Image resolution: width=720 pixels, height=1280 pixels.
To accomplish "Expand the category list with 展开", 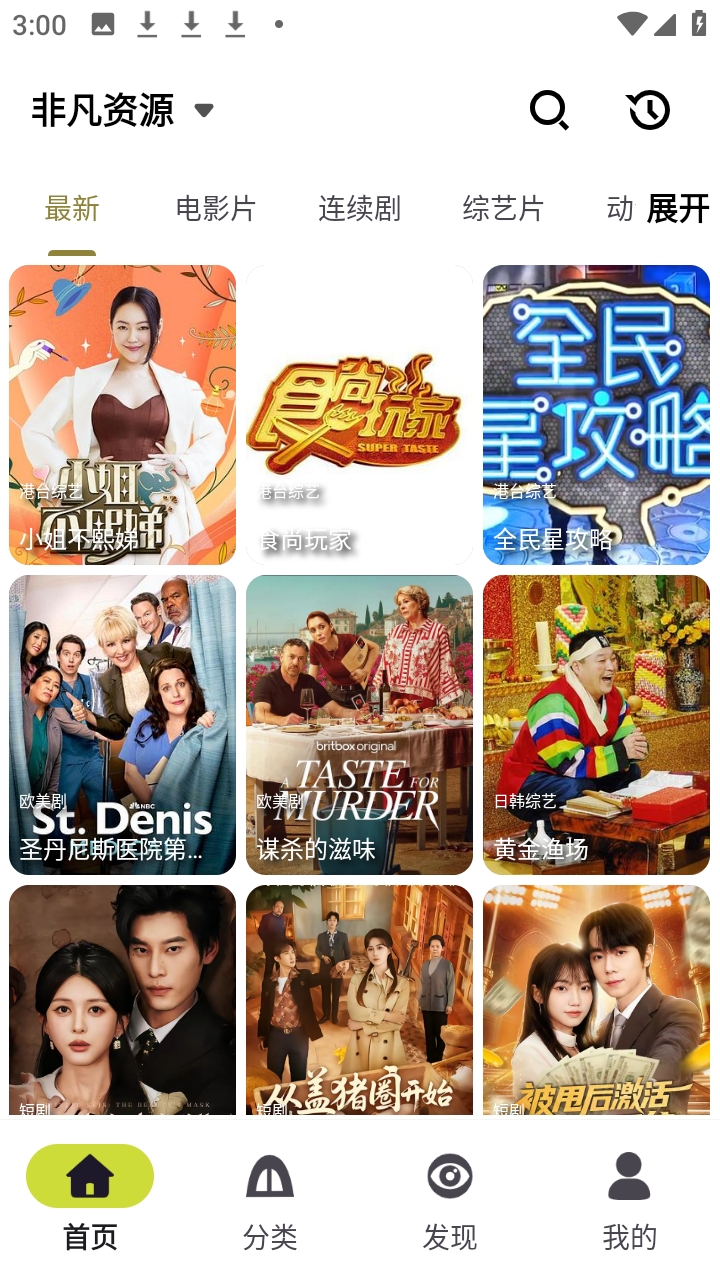I will [678, 208].
